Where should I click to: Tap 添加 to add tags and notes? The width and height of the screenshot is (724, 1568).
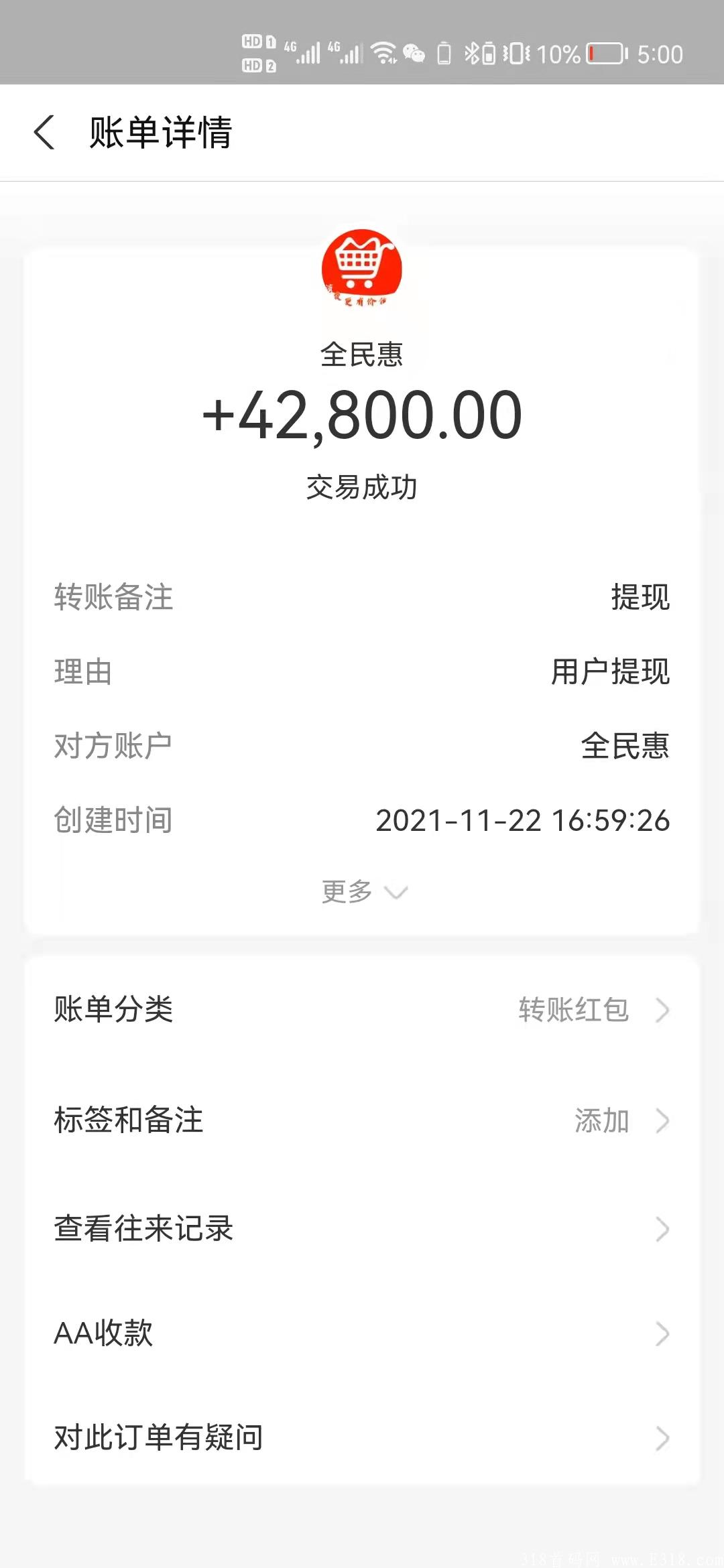pos(601,1120)
